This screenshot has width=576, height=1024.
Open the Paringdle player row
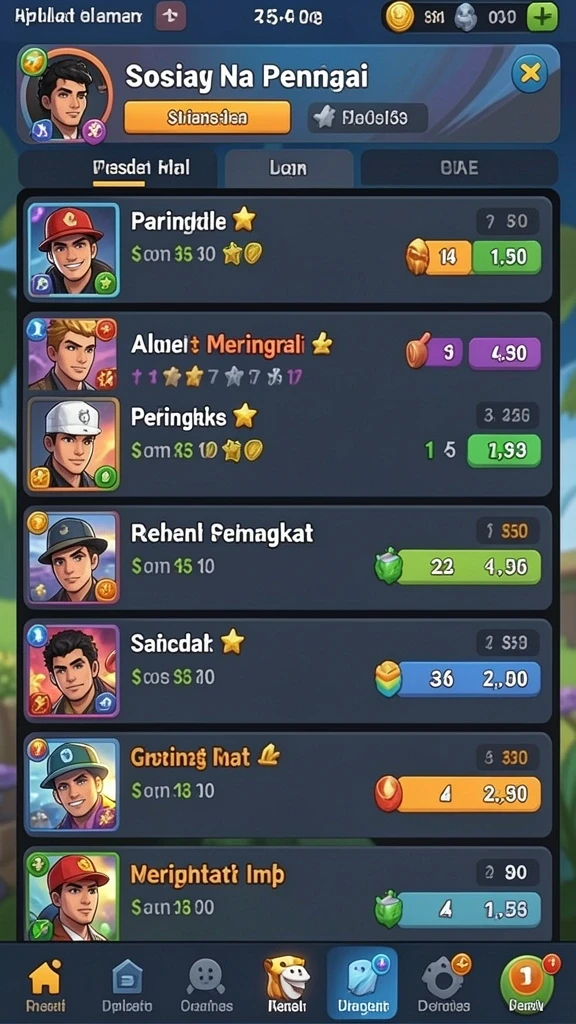[x=288, y=250]
